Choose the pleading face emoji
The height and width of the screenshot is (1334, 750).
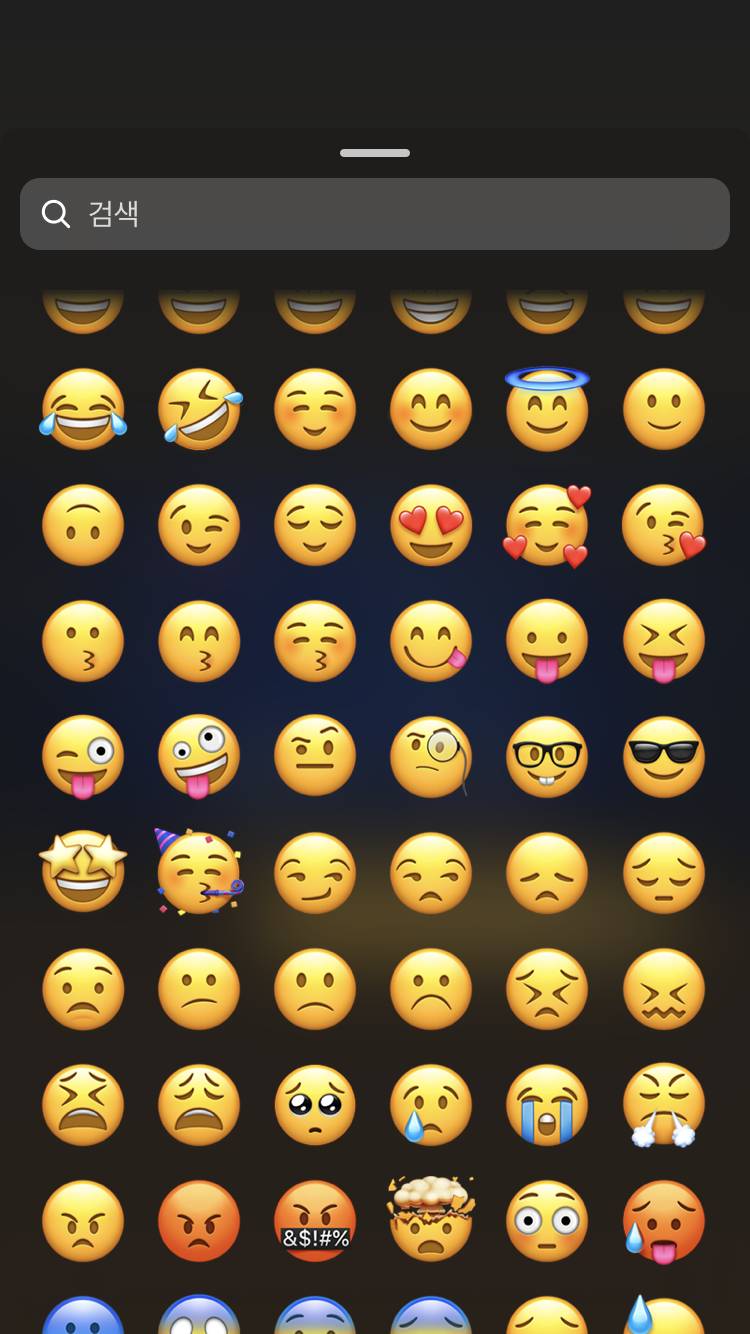pos(315,1104)
